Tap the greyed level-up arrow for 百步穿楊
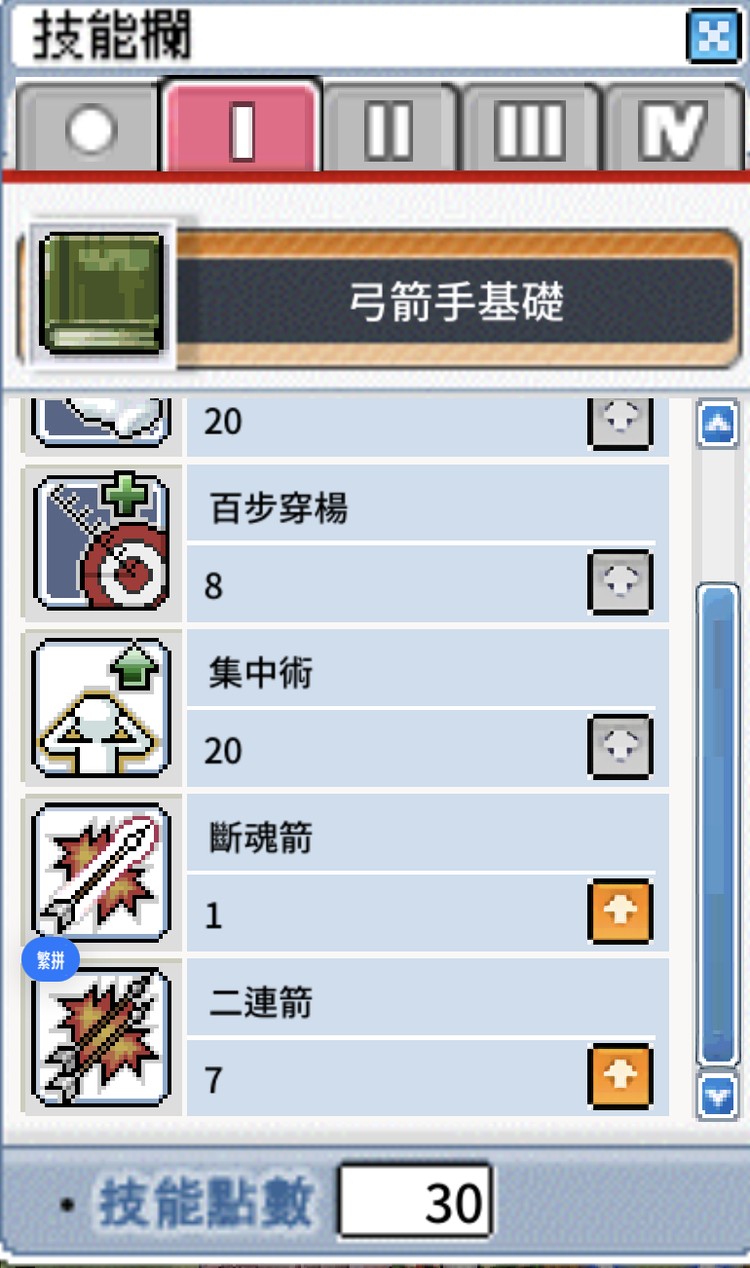 tap(620, 581)
